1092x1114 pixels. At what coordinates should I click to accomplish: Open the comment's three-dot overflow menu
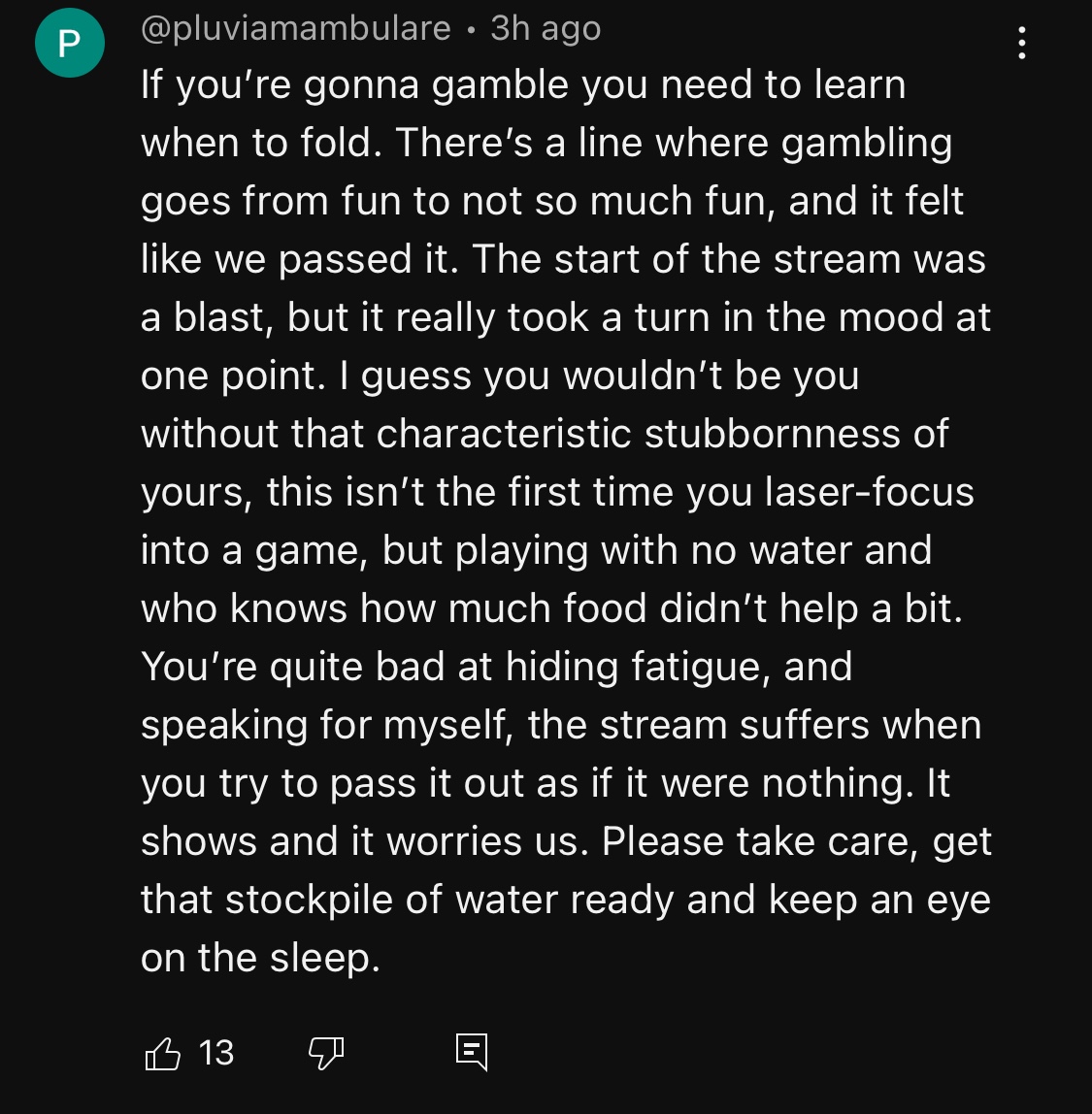[1021, 44]
